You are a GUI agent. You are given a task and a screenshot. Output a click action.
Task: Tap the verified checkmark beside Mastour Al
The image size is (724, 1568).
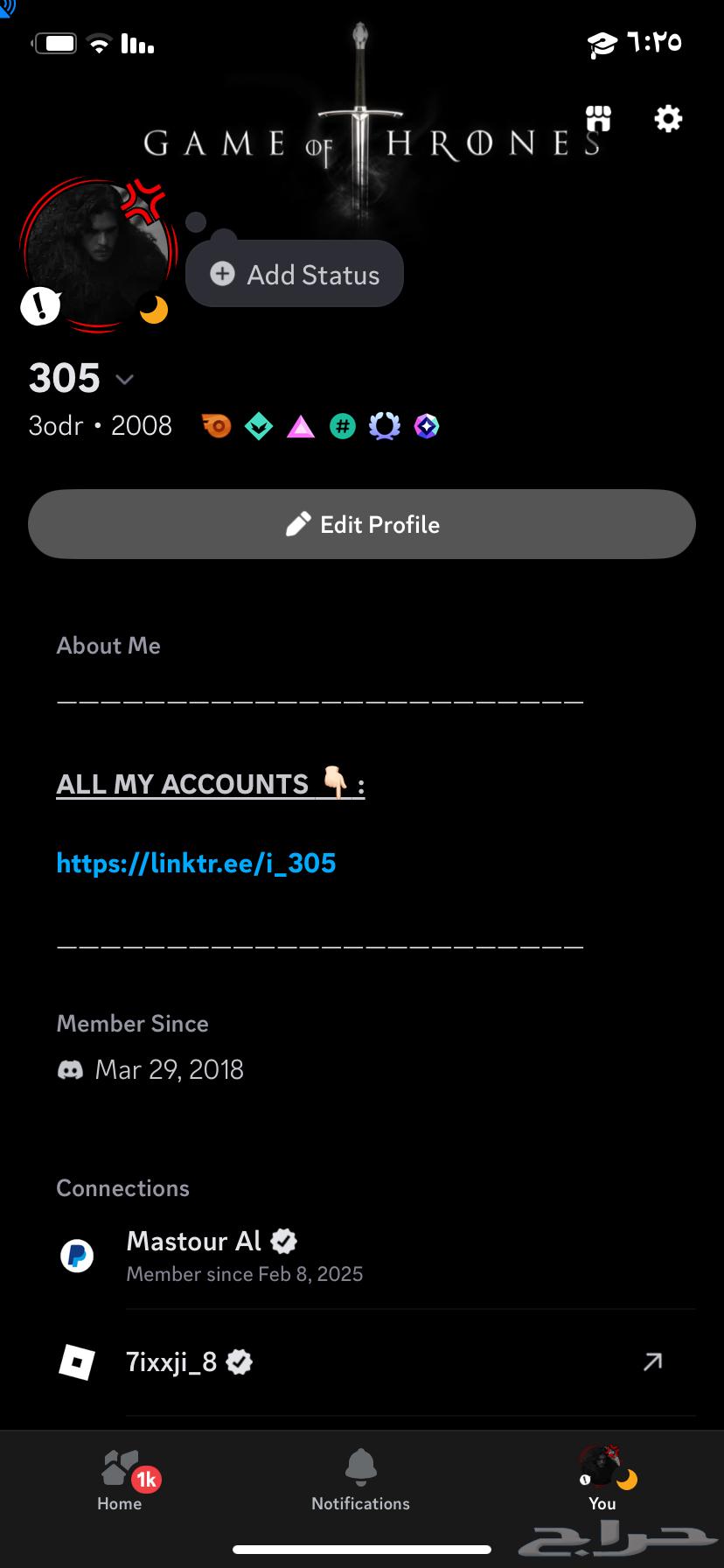click(282, 1240)
